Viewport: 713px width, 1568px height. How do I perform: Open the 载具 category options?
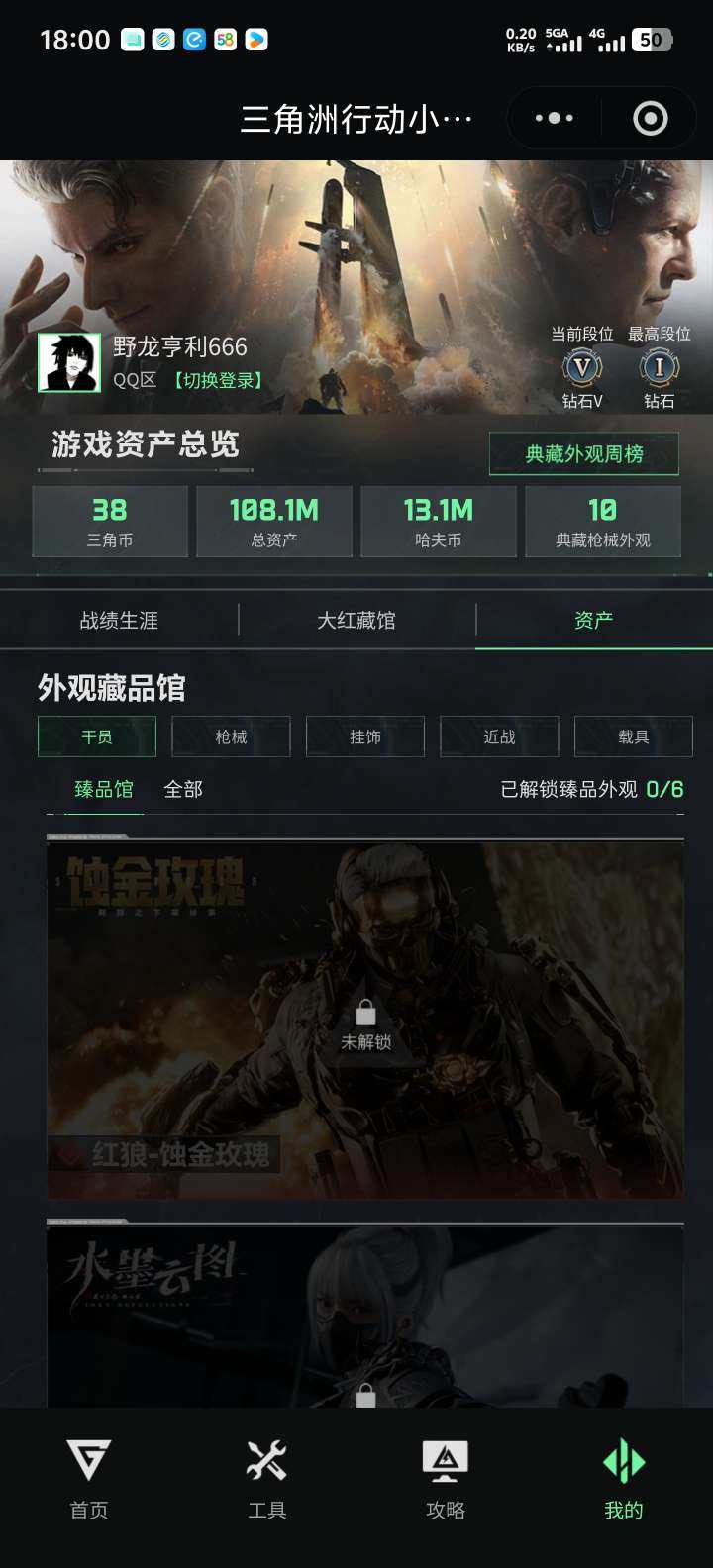[633, 736]
